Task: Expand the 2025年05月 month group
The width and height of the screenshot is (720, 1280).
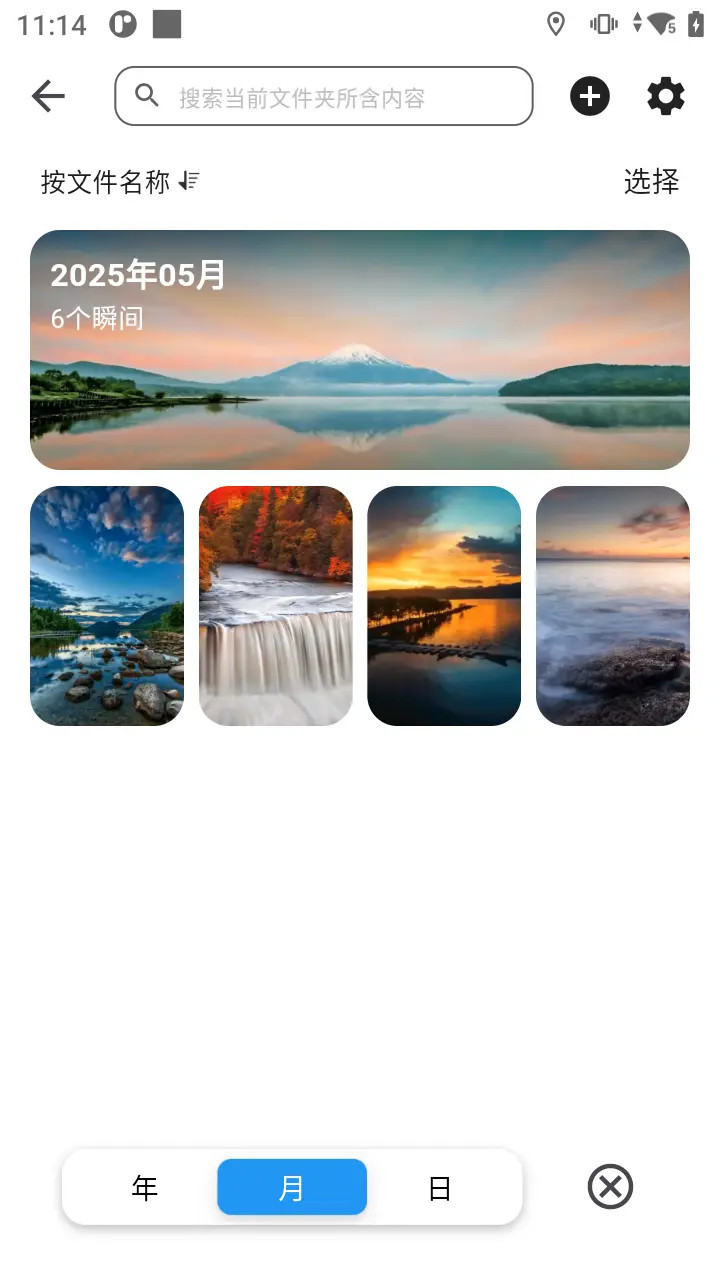Action: pyautogui.click(x=360, y=349)
